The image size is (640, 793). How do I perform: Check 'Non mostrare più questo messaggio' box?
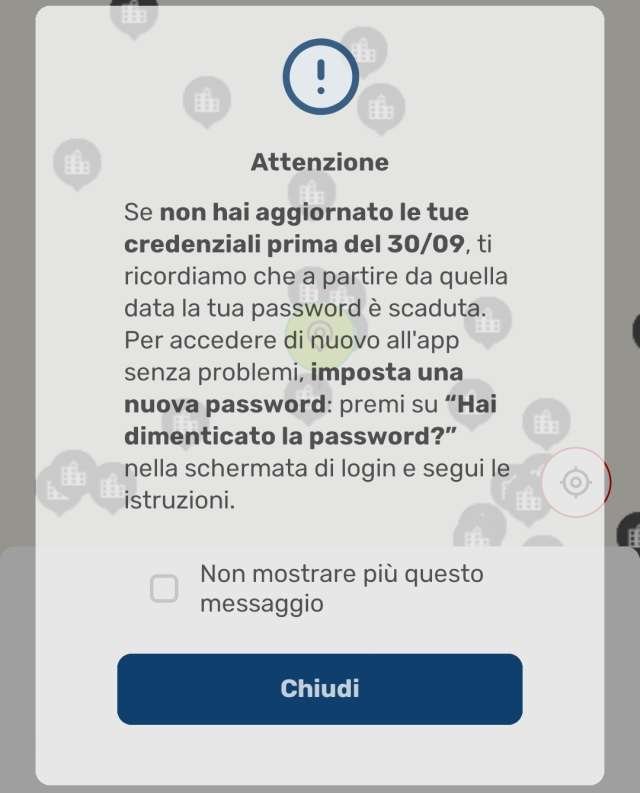[164, 589]
